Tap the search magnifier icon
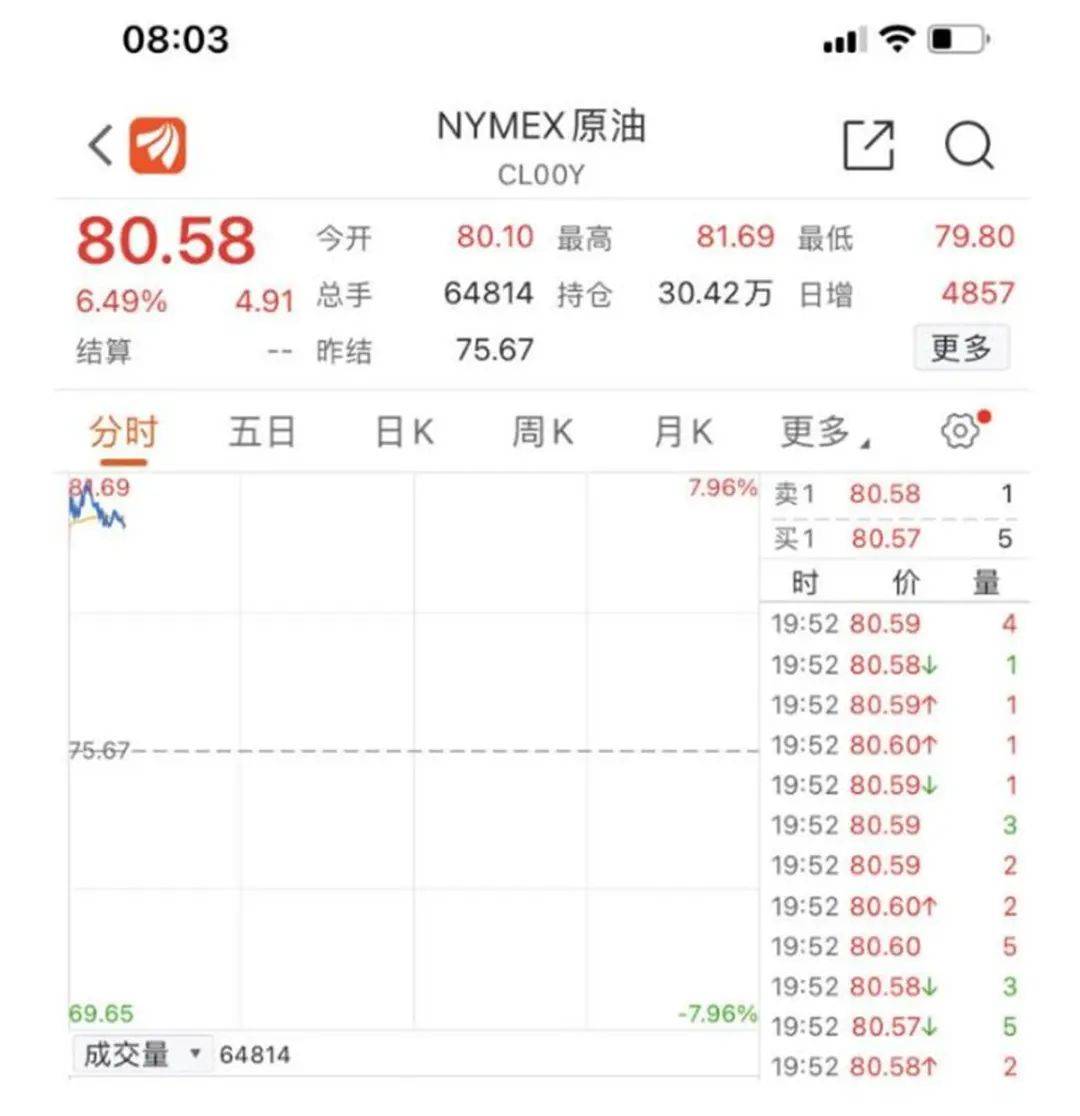Viewport: 1080px width, 1116px height. 968,146
